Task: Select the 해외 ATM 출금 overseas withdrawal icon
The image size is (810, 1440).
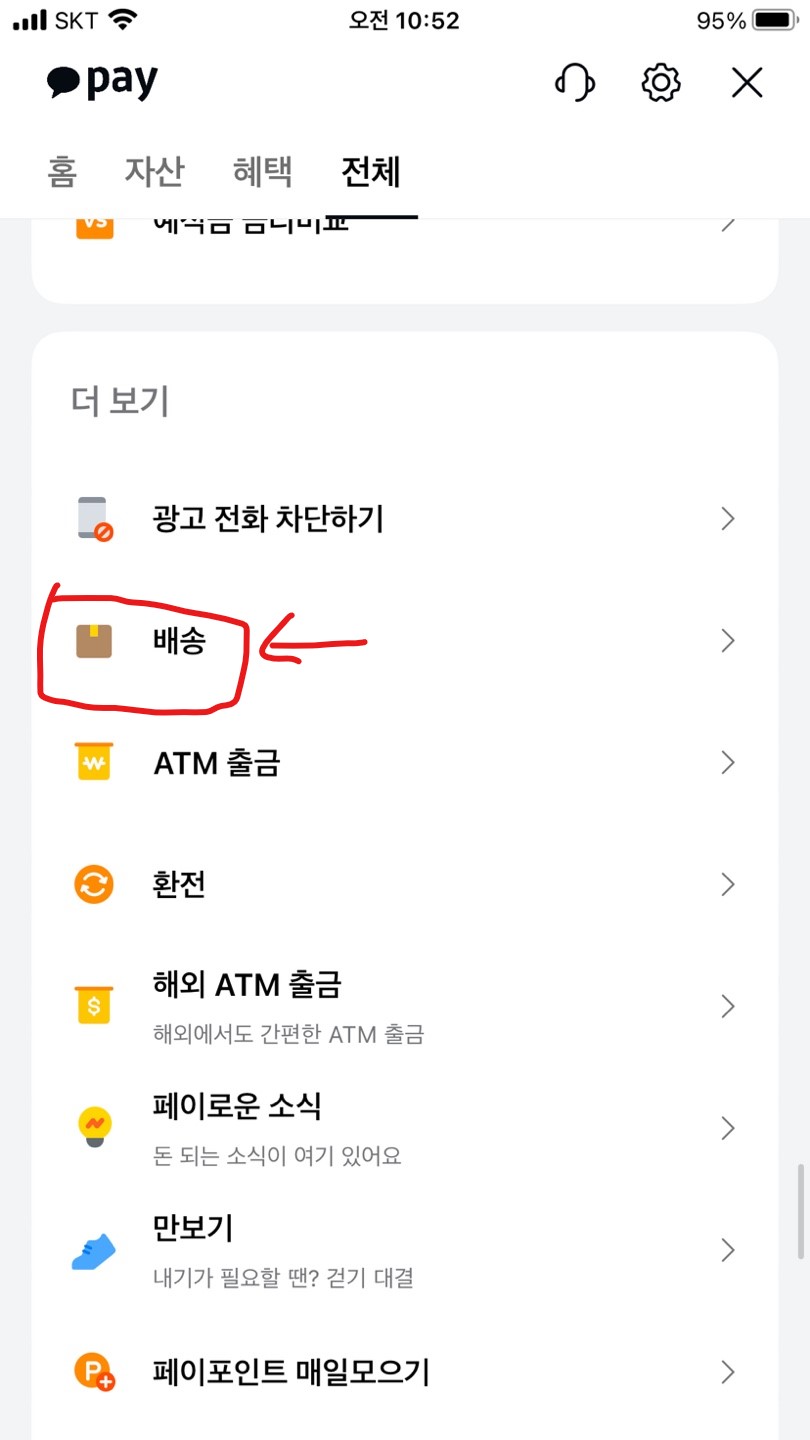Action: (94, 1006)
